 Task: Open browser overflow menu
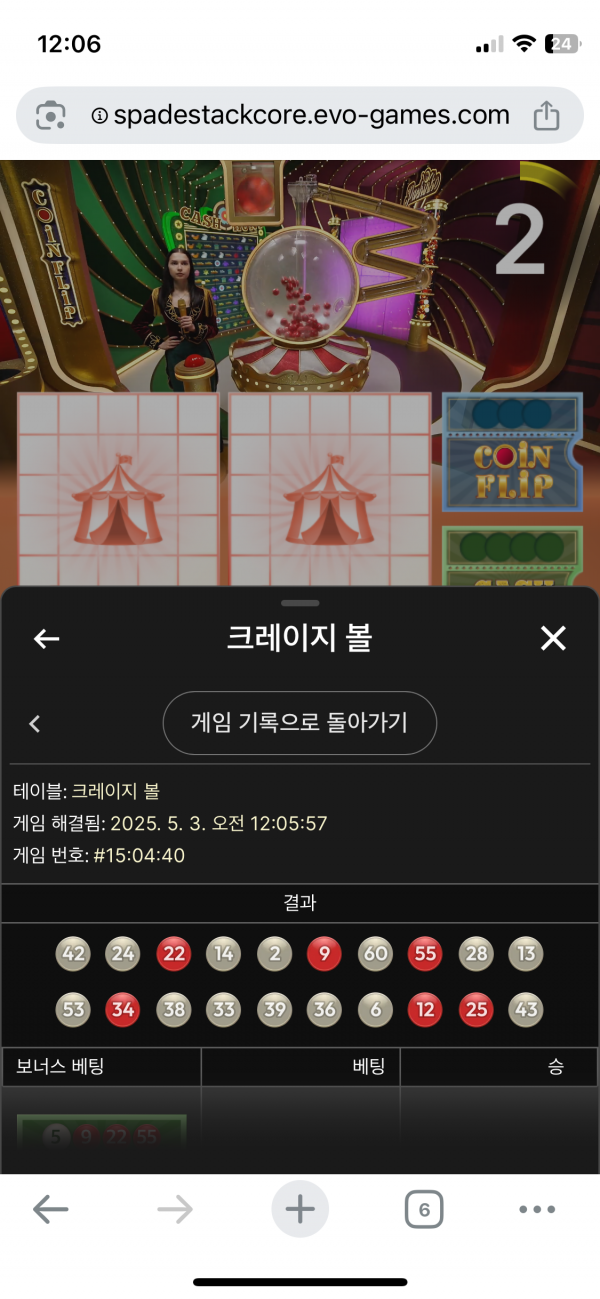coord(537,1210)
